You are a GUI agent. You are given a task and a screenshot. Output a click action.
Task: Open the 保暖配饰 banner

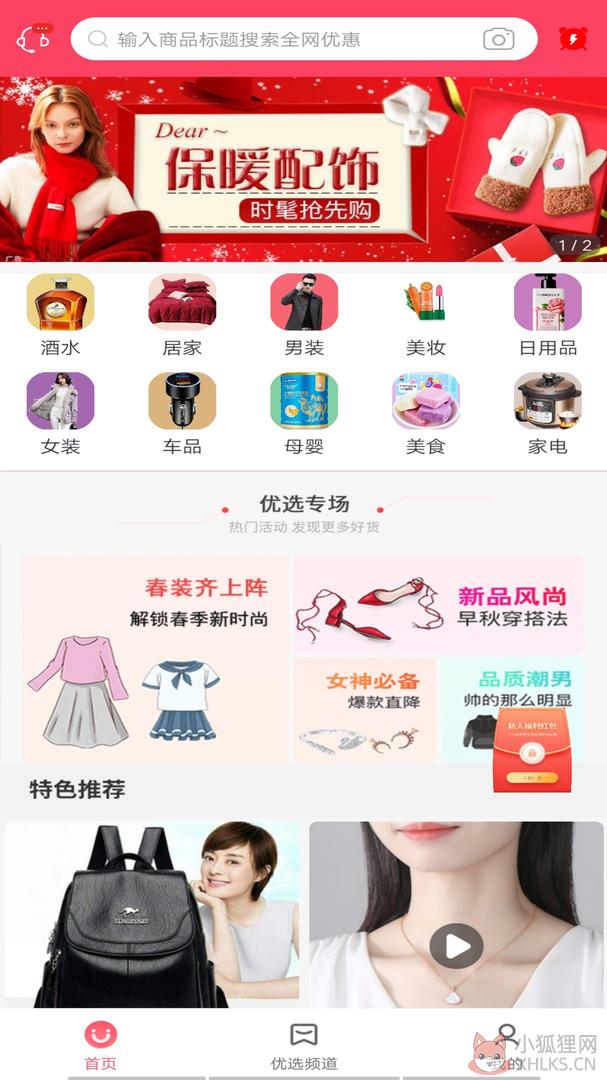coord(303,169)
